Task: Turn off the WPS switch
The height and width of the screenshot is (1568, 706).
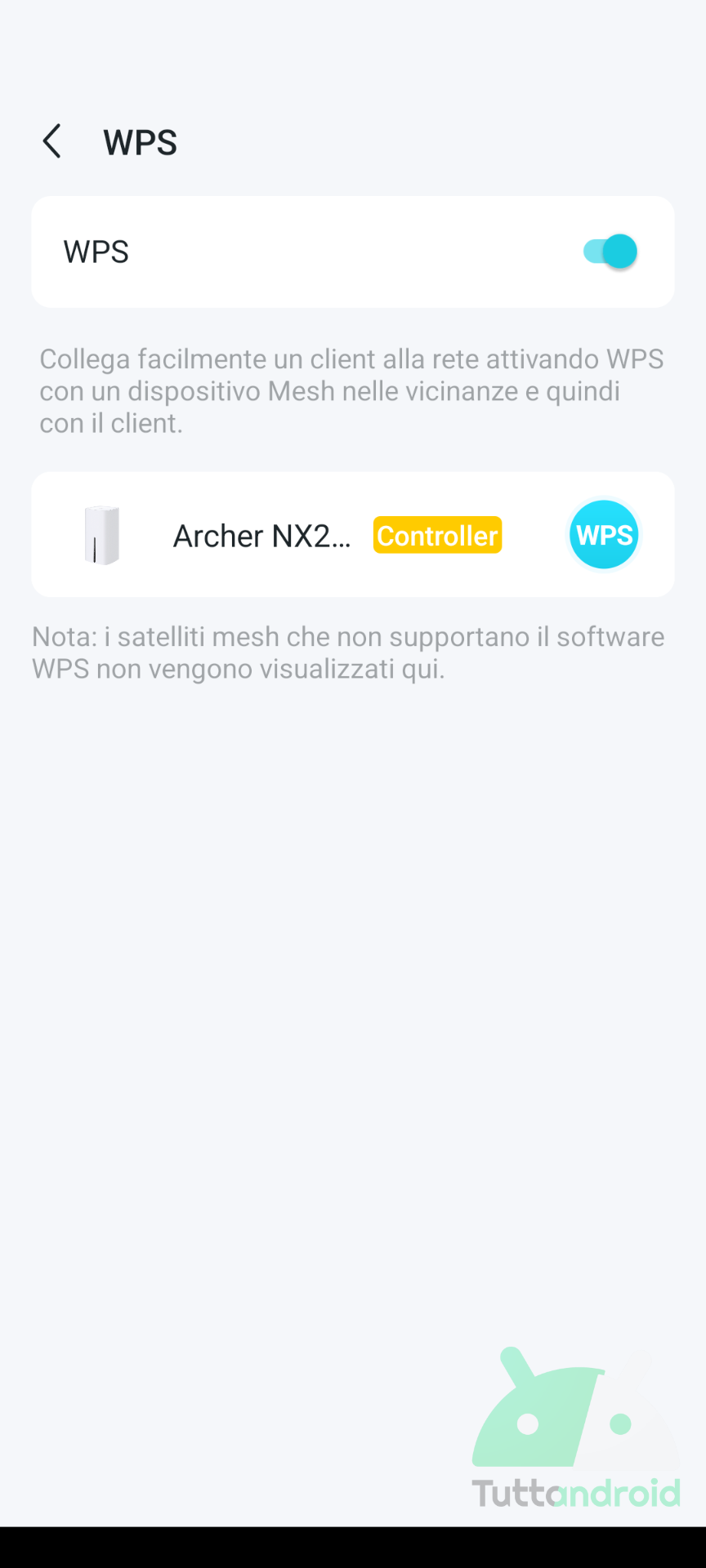Action: click(x=610, y=252)
